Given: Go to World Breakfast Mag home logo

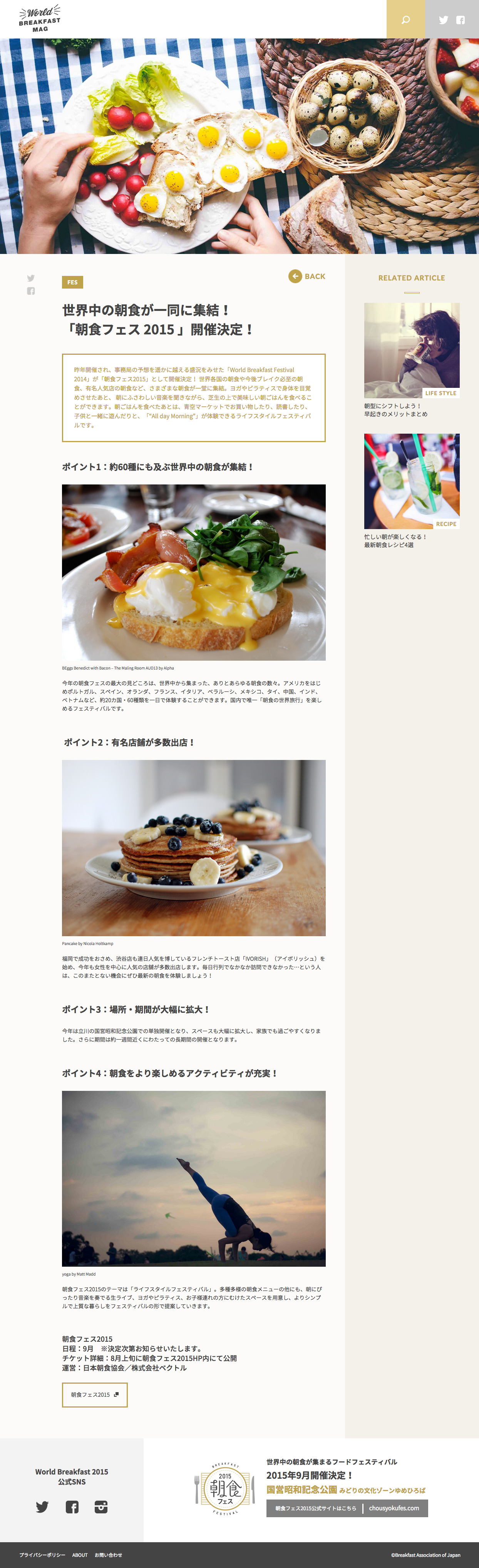Looking at the screenshot, I should [x=40, y=19].
